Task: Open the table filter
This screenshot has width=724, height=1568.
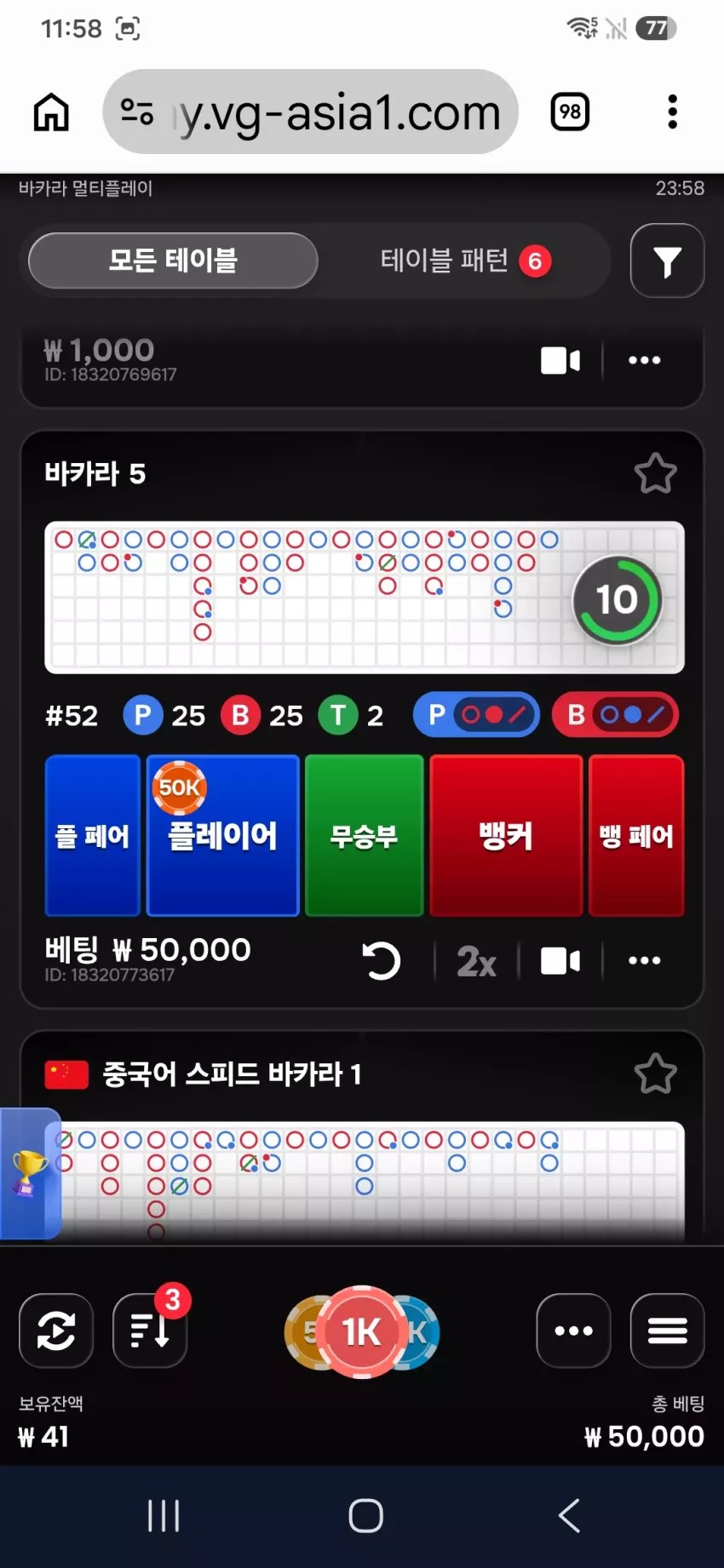Action: 667,260
